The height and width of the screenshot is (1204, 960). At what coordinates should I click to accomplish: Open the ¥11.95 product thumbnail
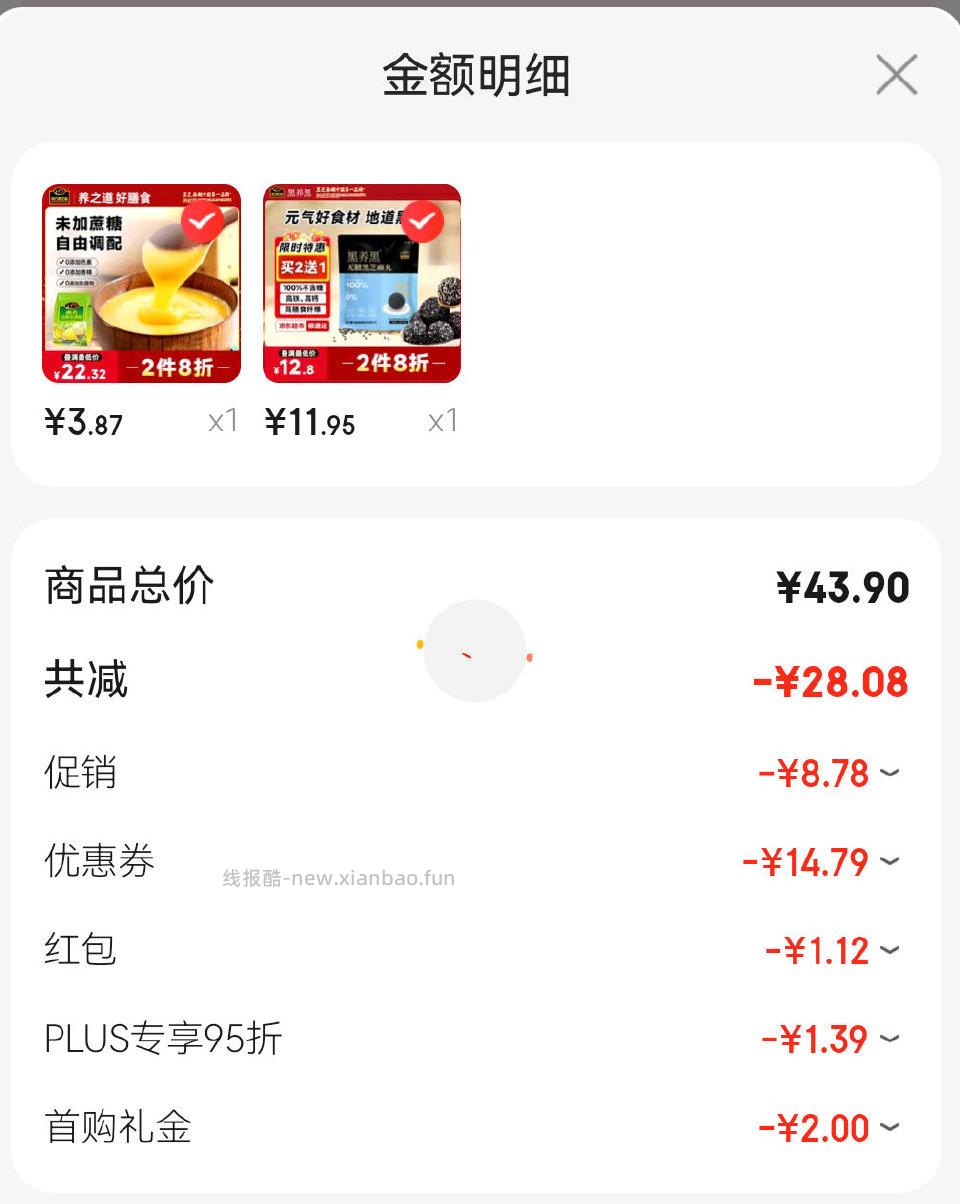click(x=362, y=284)
